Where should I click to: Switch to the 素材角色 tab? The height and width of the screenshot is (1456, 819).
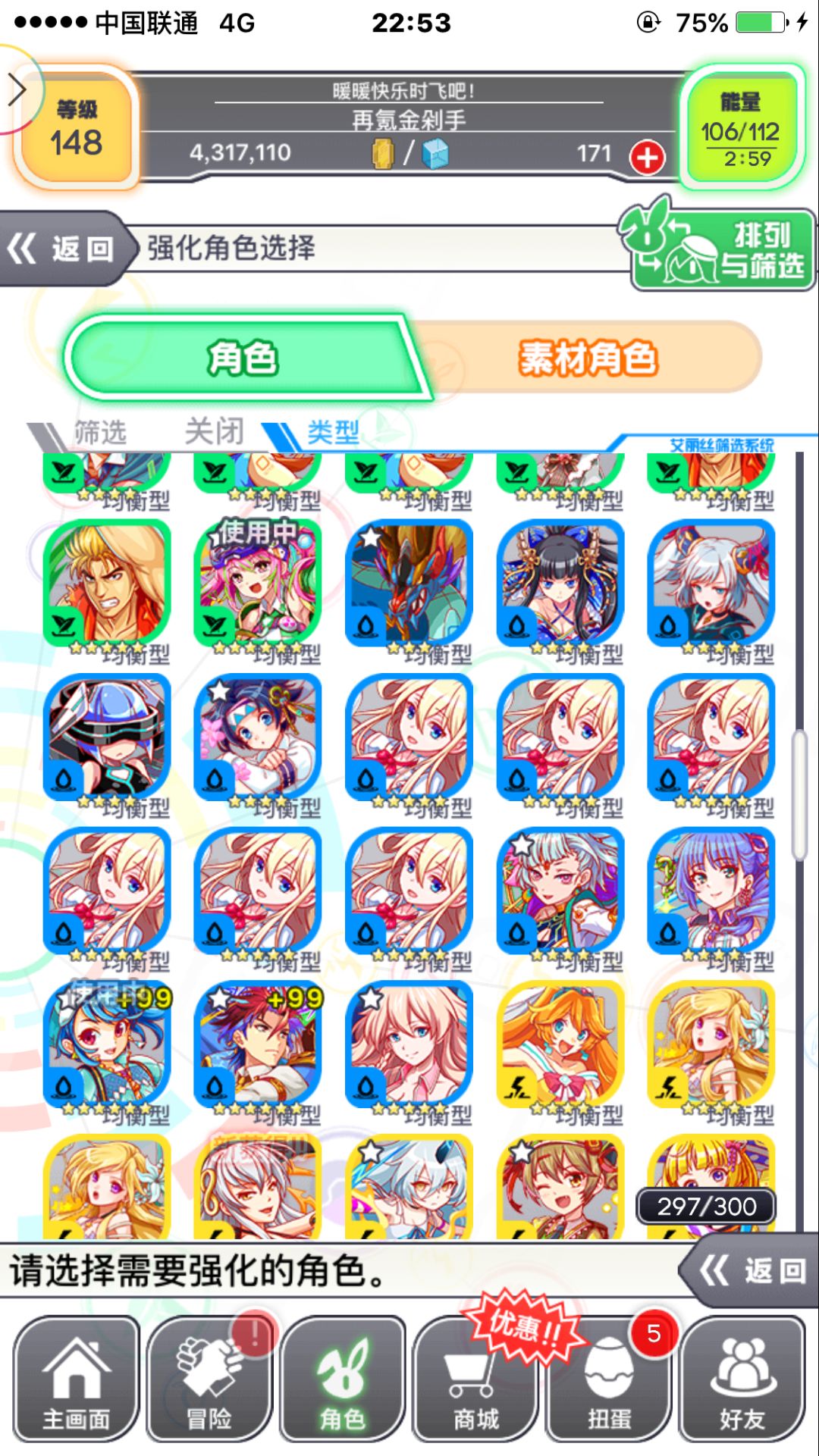588,358
